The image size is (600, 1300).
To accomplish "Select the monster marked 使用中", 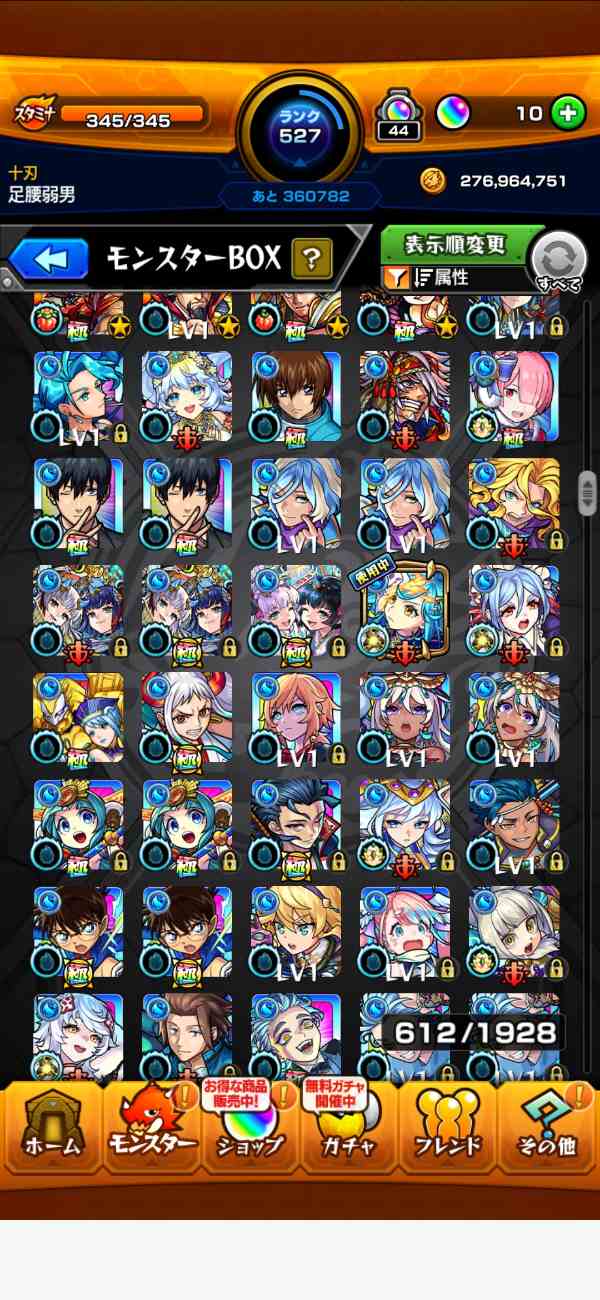I will click(404, 611).
